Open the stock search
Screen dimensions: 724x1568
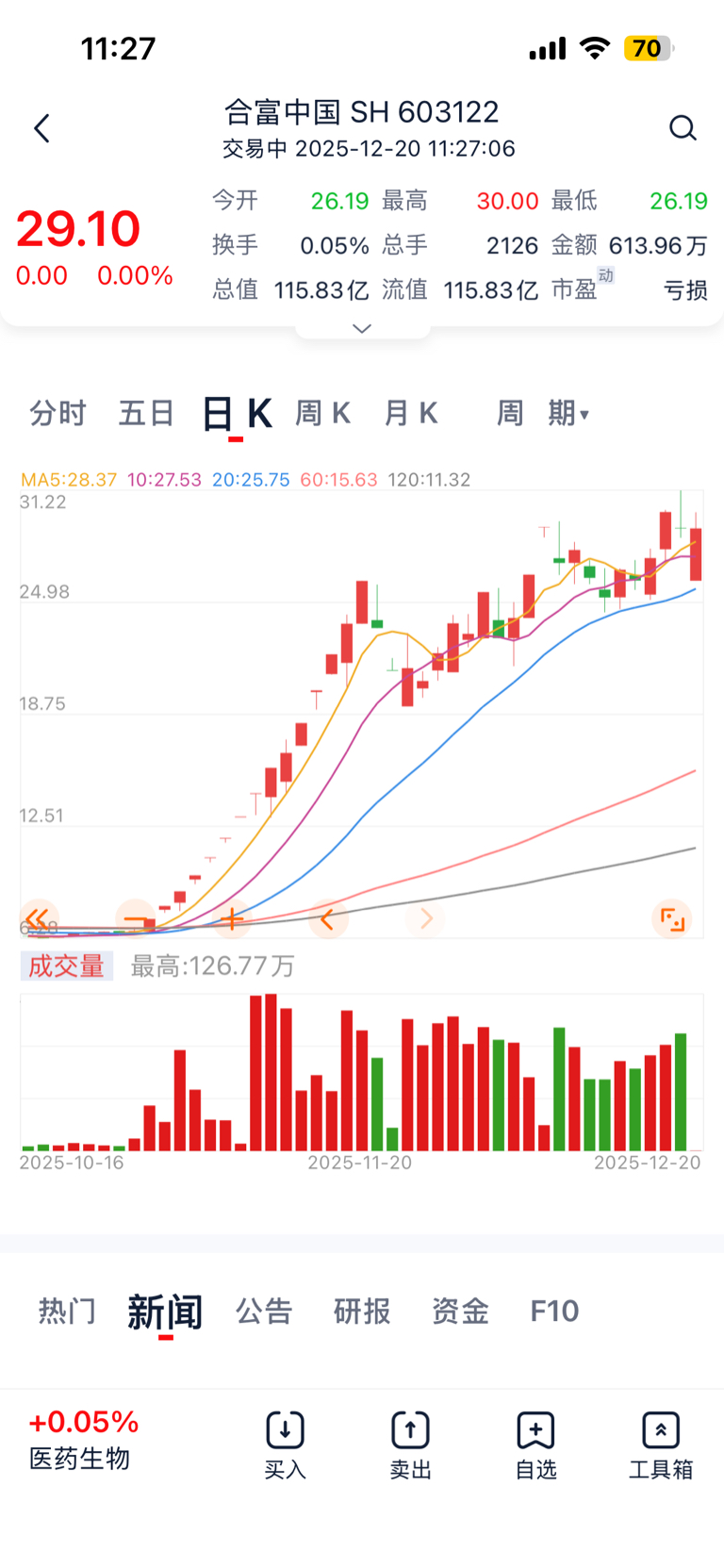click(682, 128)
